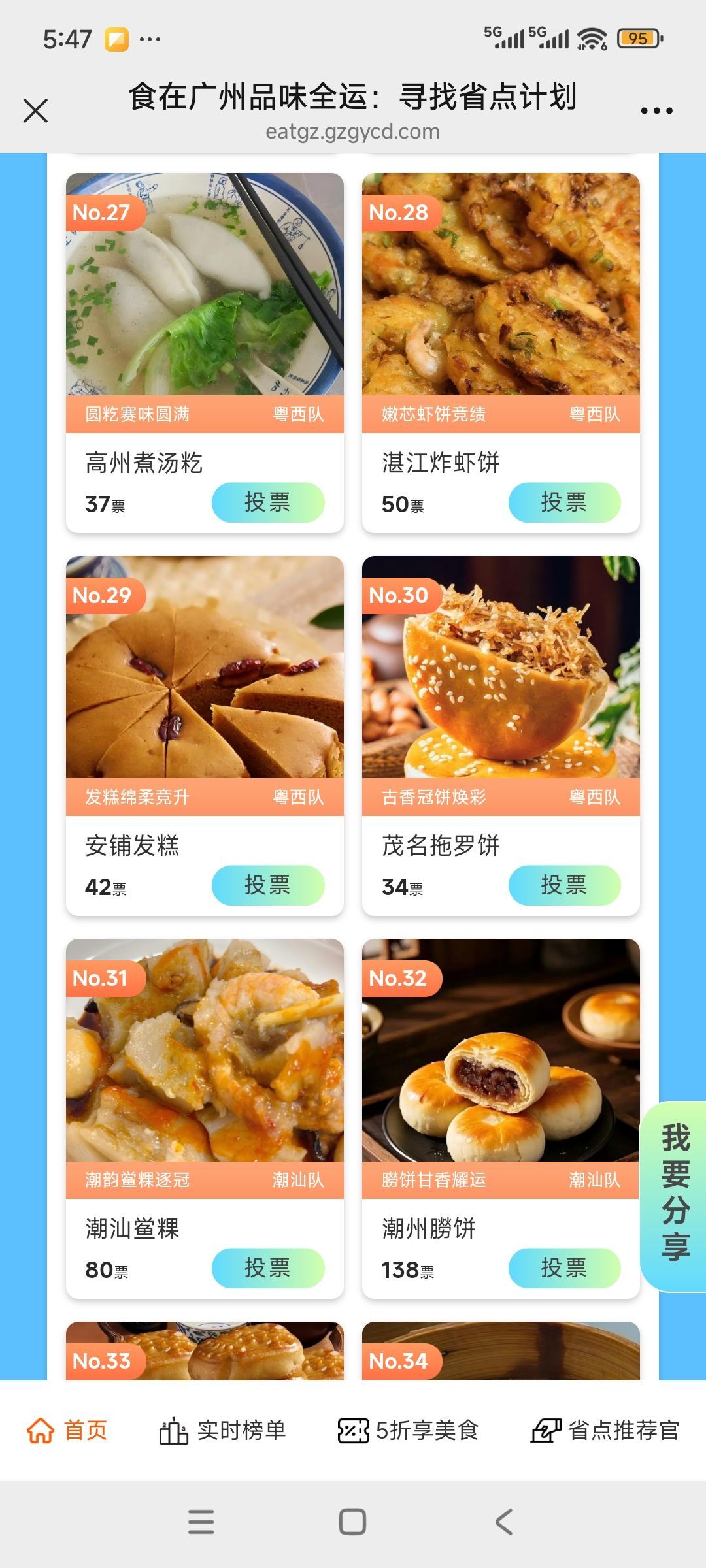Switch to the 省点推荐官 tab
The height and width of the screenshot is (1568, 706).
click(x=605, y=1431)
